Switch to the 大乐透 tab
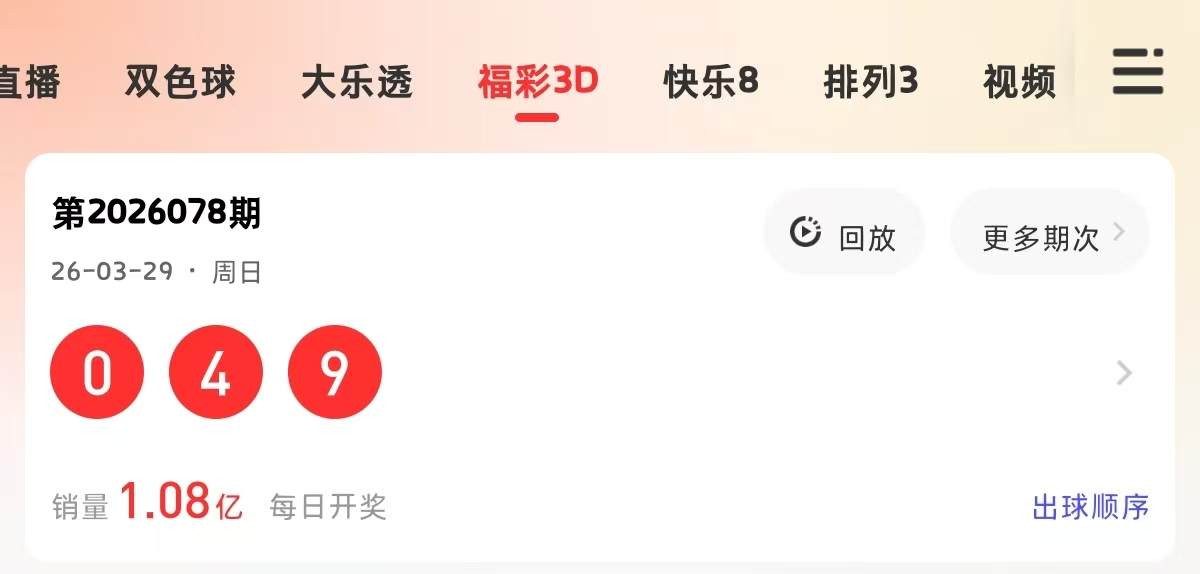Screen dimensions: 1200x574 pyautogui.click(x=357, y=82)
